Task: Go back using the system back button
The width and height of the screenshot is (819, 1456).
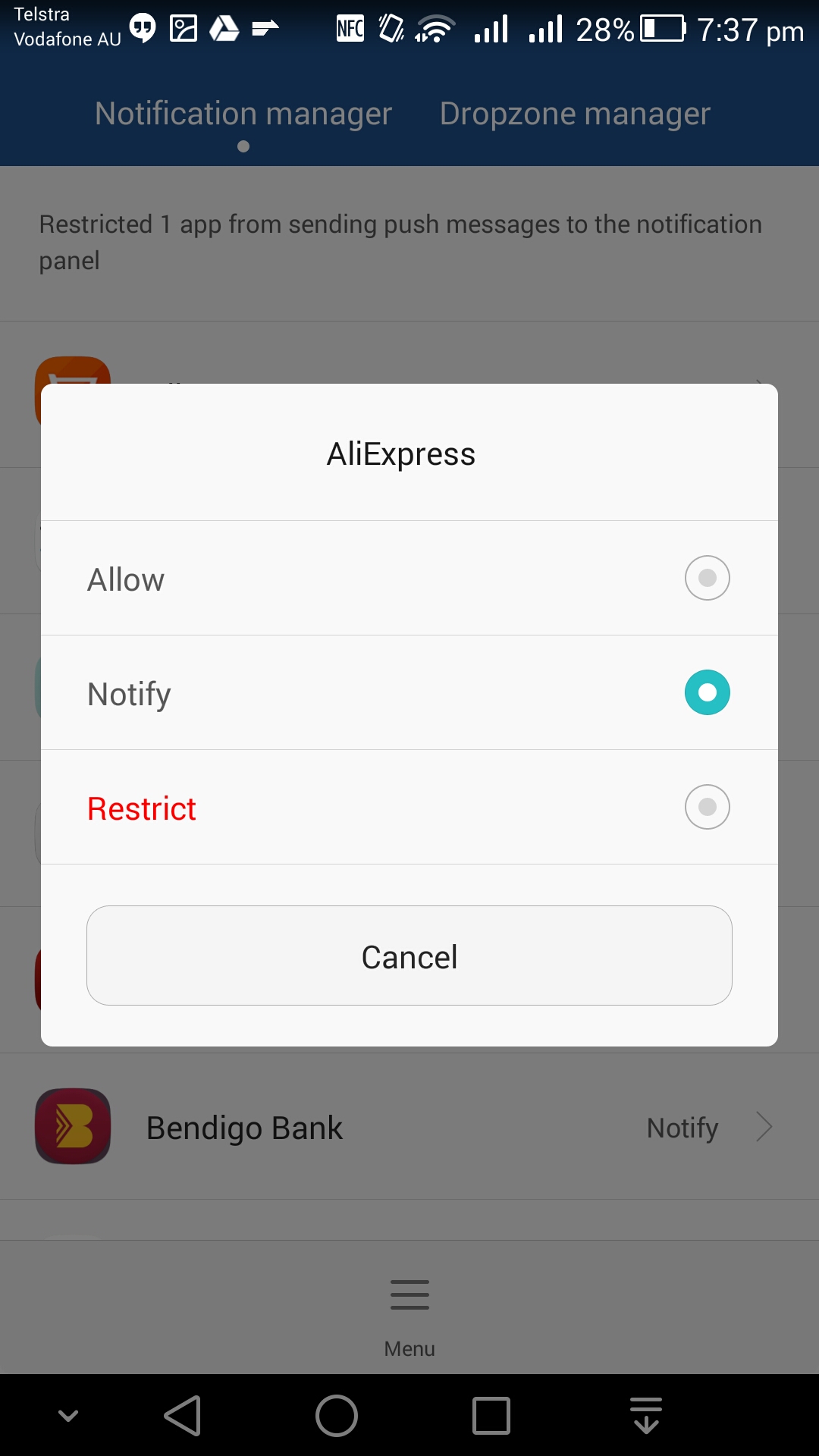Action: (x=183, y=1416)
